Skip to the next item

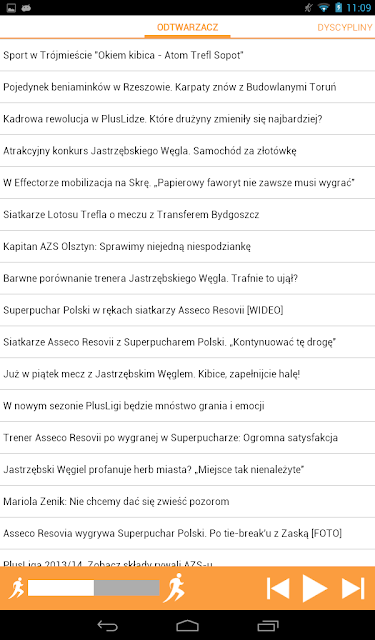(x=353, y=588)
